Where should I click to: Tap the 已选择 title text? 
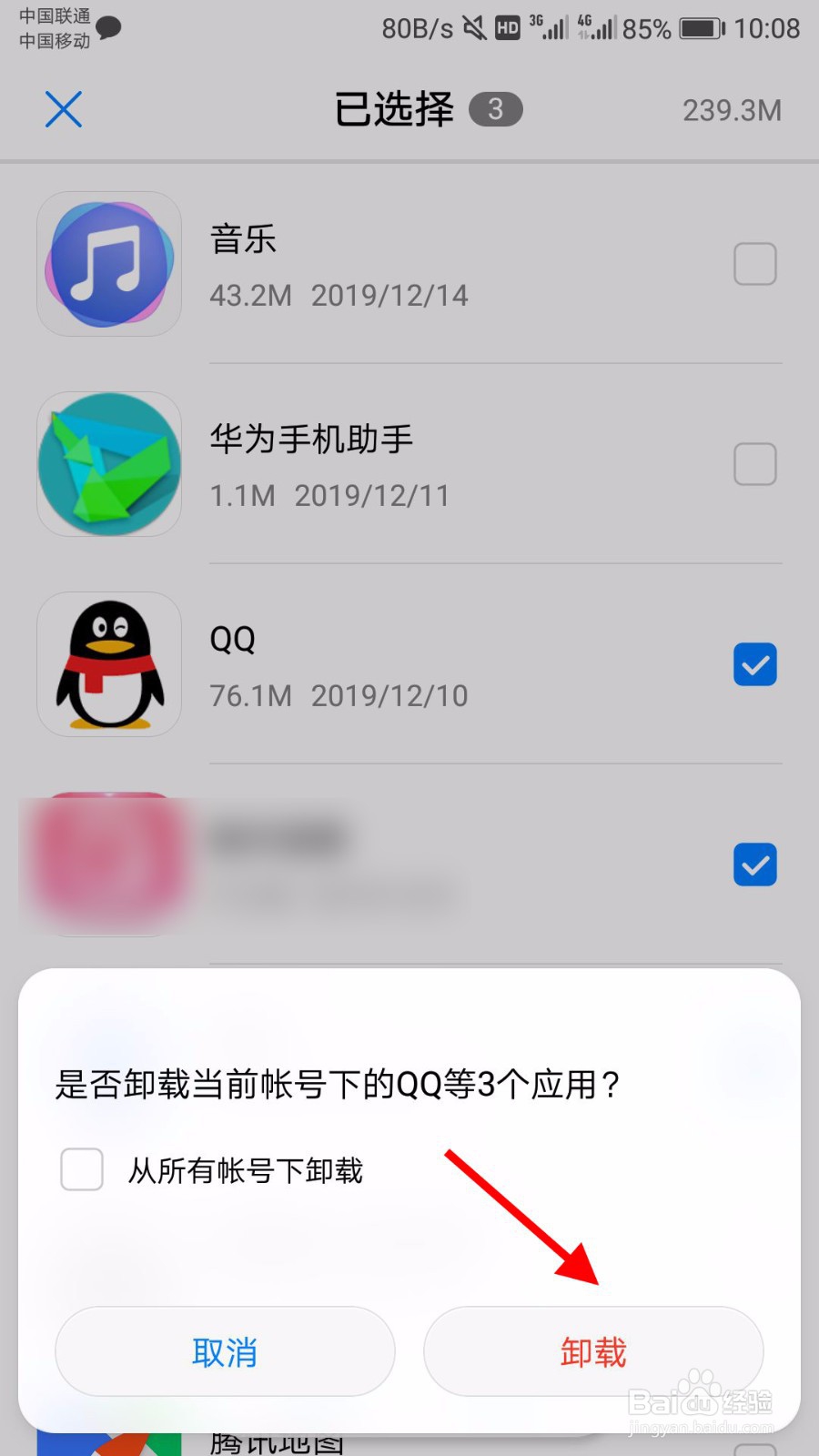click(x=393, y=109)
